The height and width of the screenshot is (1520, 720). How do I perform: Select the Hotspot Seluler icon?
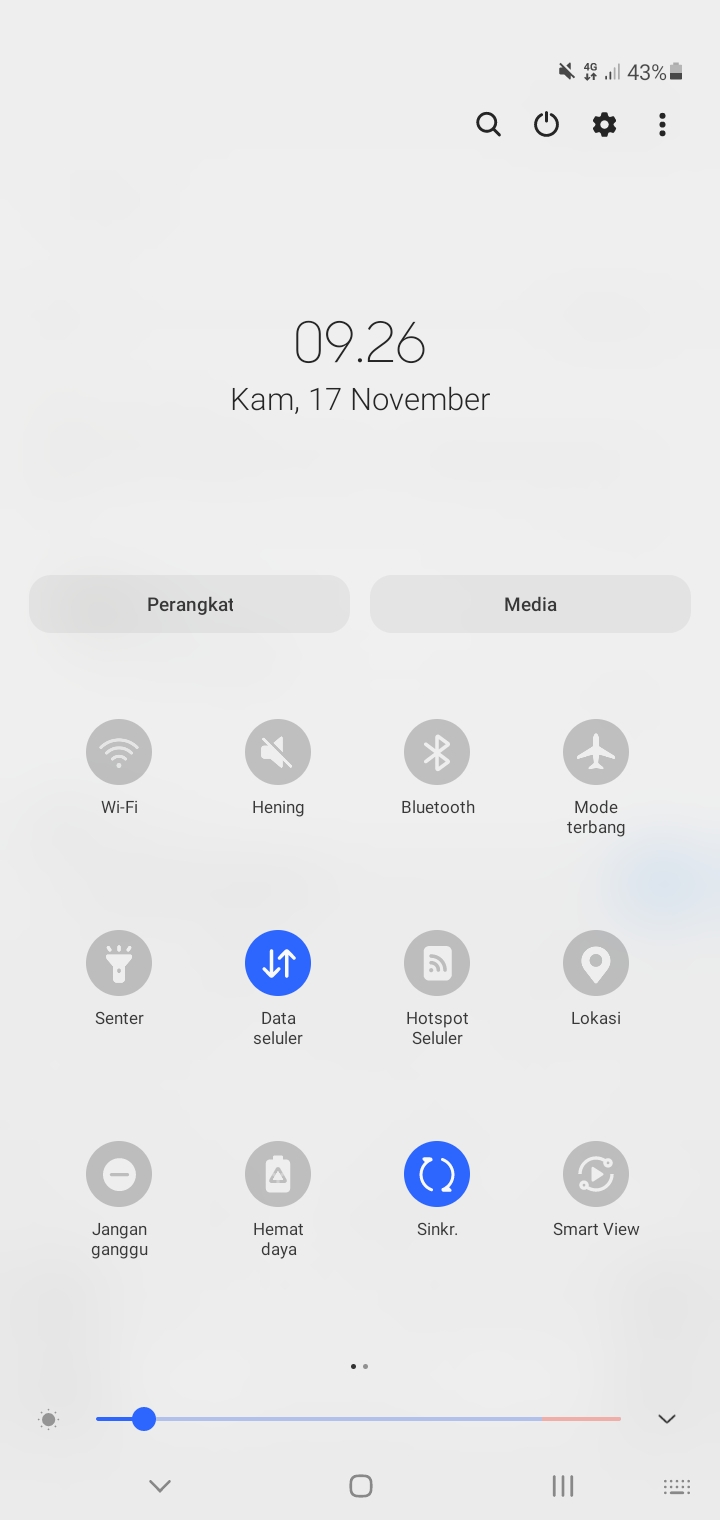click(x=437, y=962)
